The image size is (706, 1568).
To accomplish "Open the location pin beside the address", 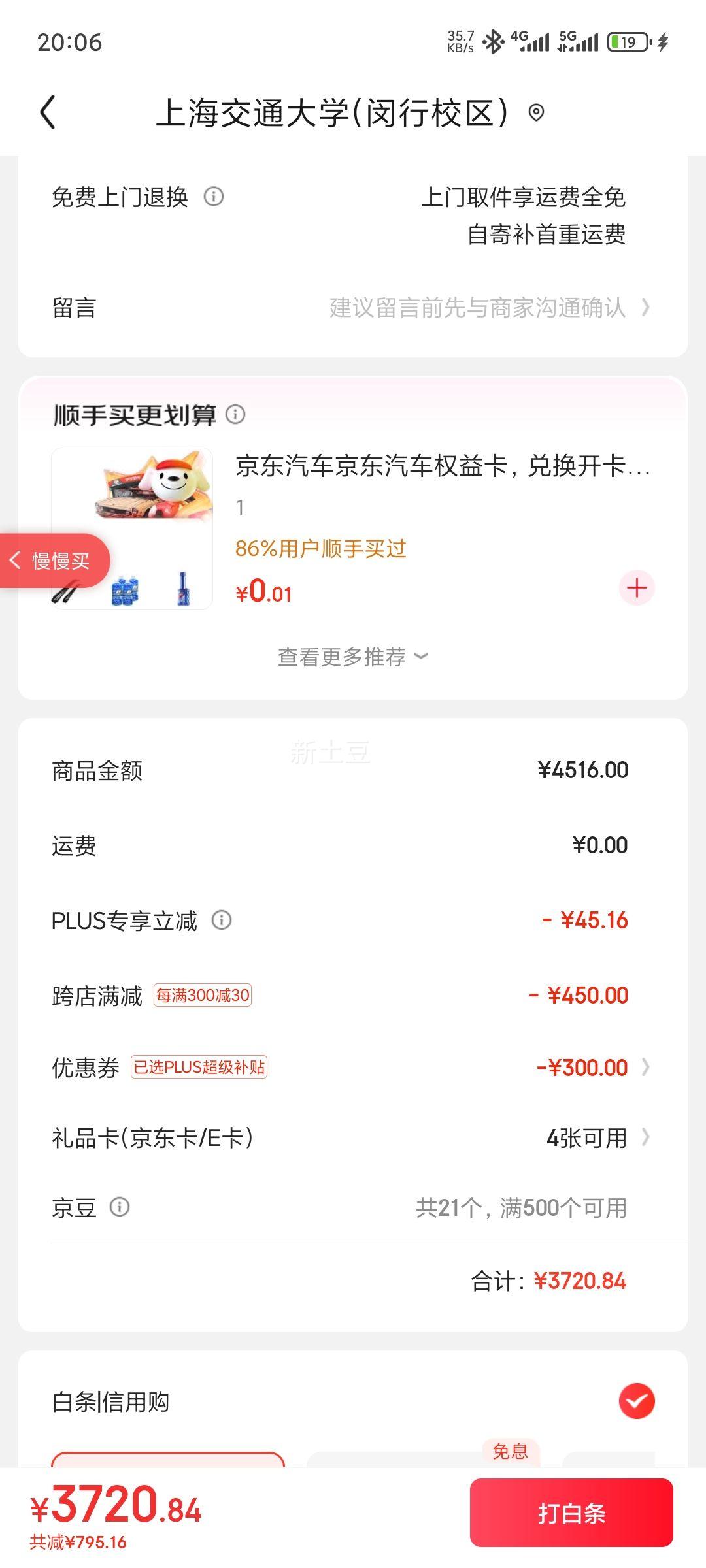I will click(536, 113).
